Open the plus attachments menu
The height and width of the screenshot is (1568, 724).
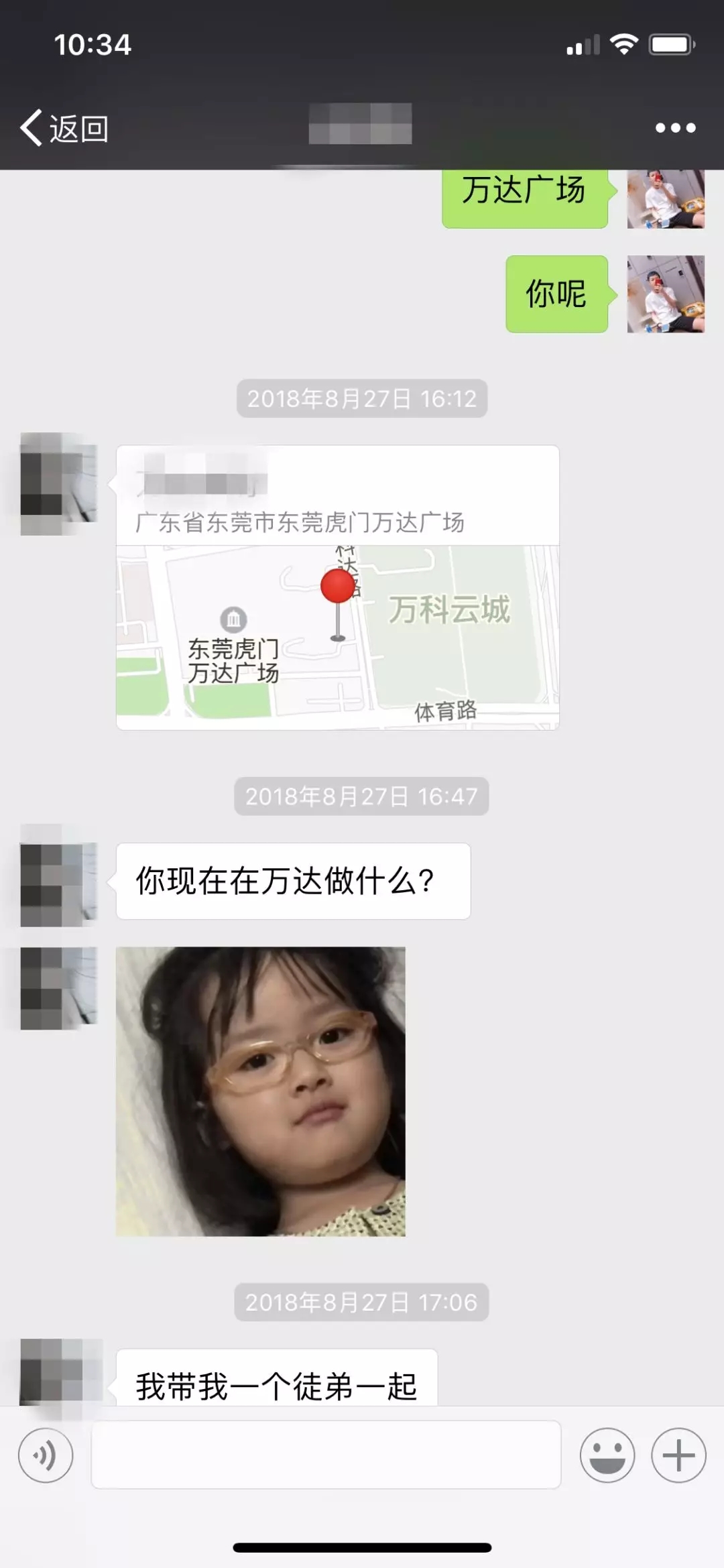pos(678,1455)
